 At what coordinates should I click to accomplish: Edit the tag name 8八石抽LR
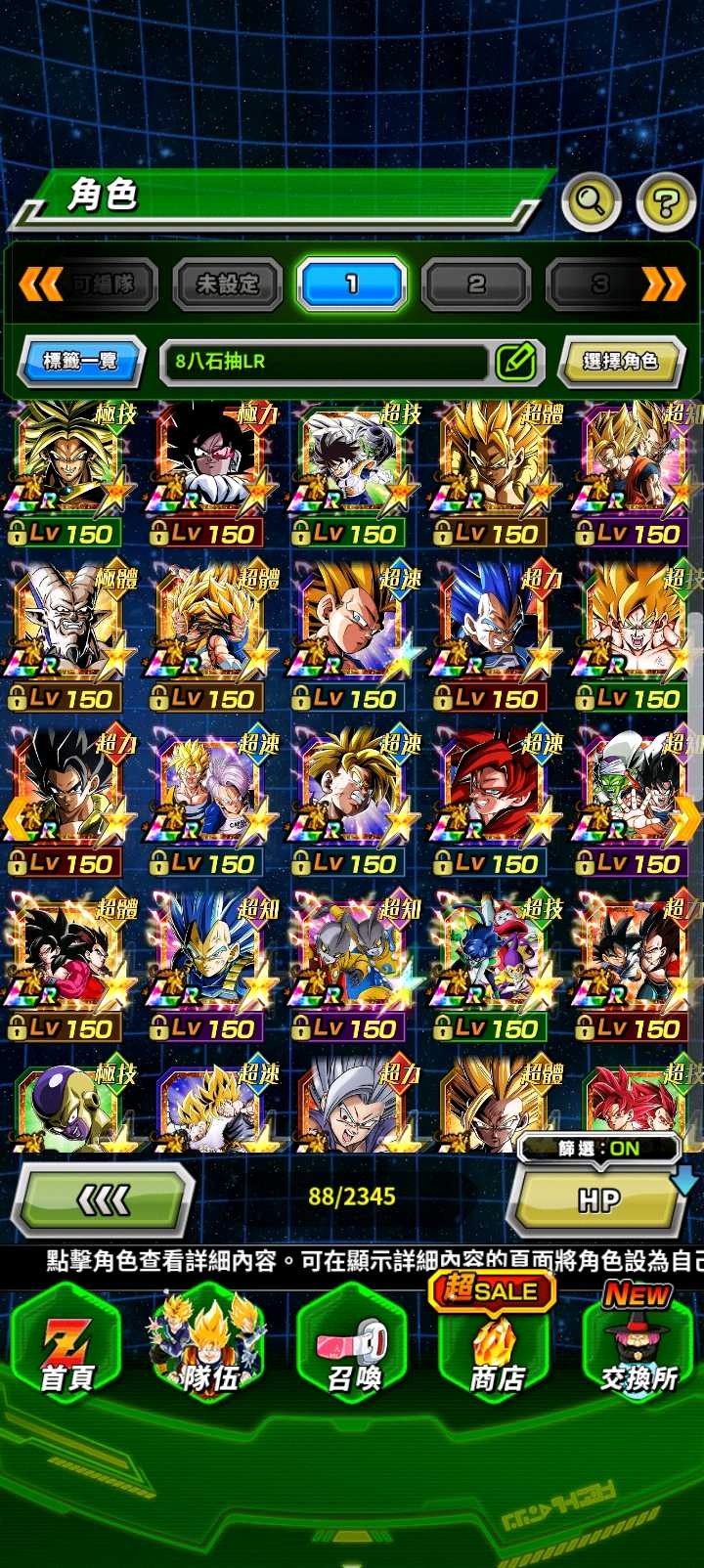(515, 362)
